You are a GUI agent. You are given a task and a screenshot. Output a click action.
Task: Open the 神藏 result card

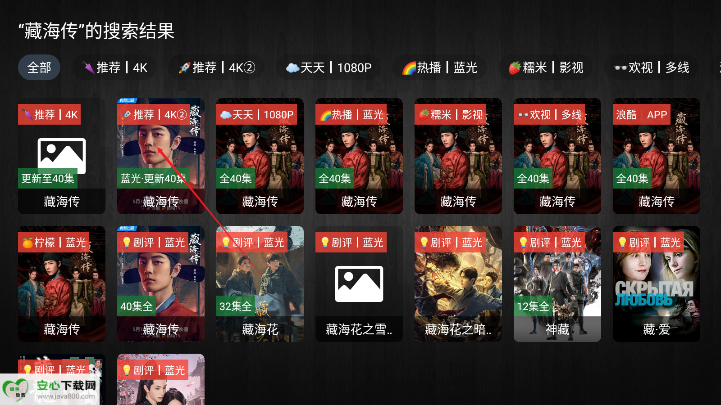pos(556,283)
